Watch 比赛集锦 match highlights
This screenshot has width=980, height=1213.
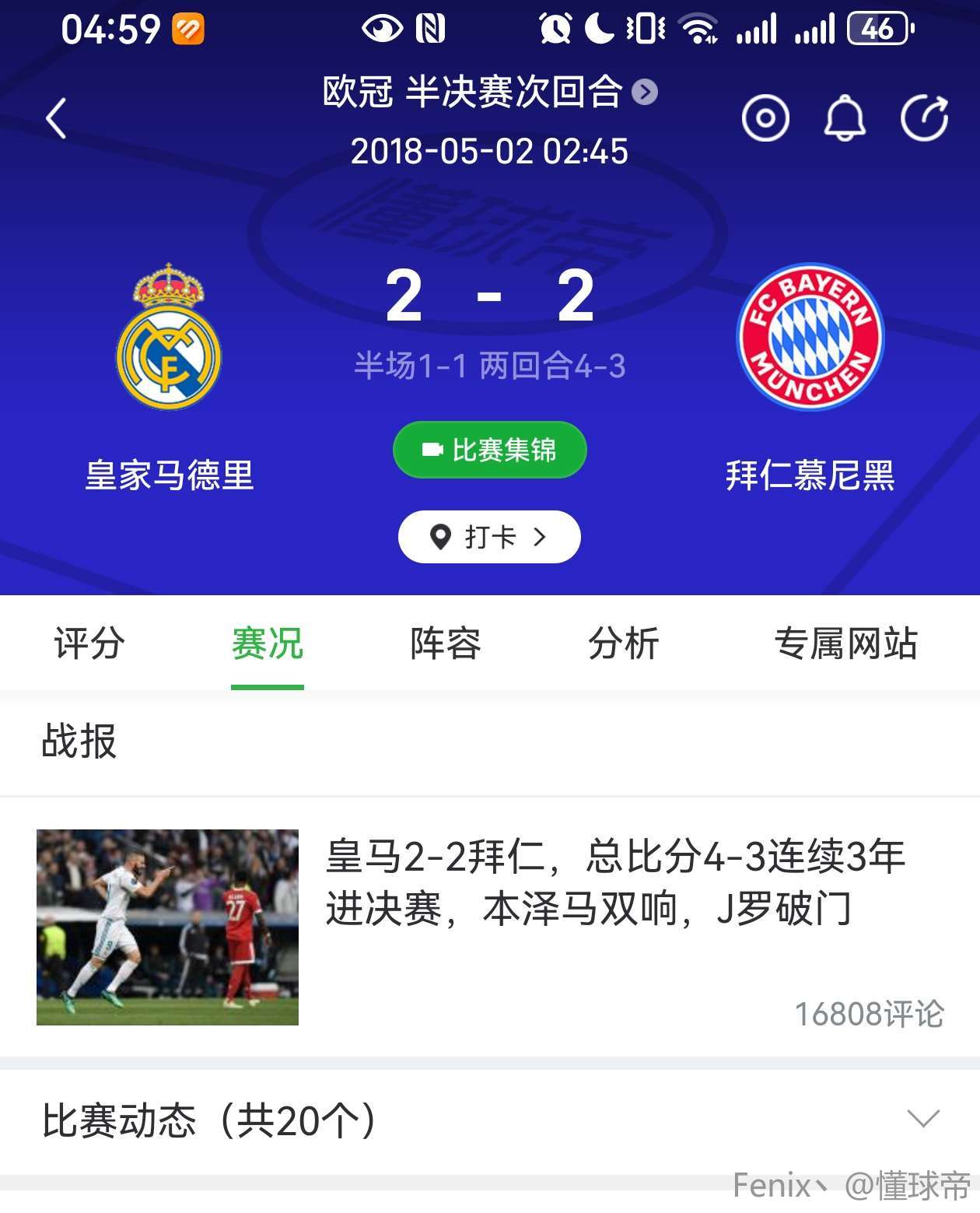point(489,450)
